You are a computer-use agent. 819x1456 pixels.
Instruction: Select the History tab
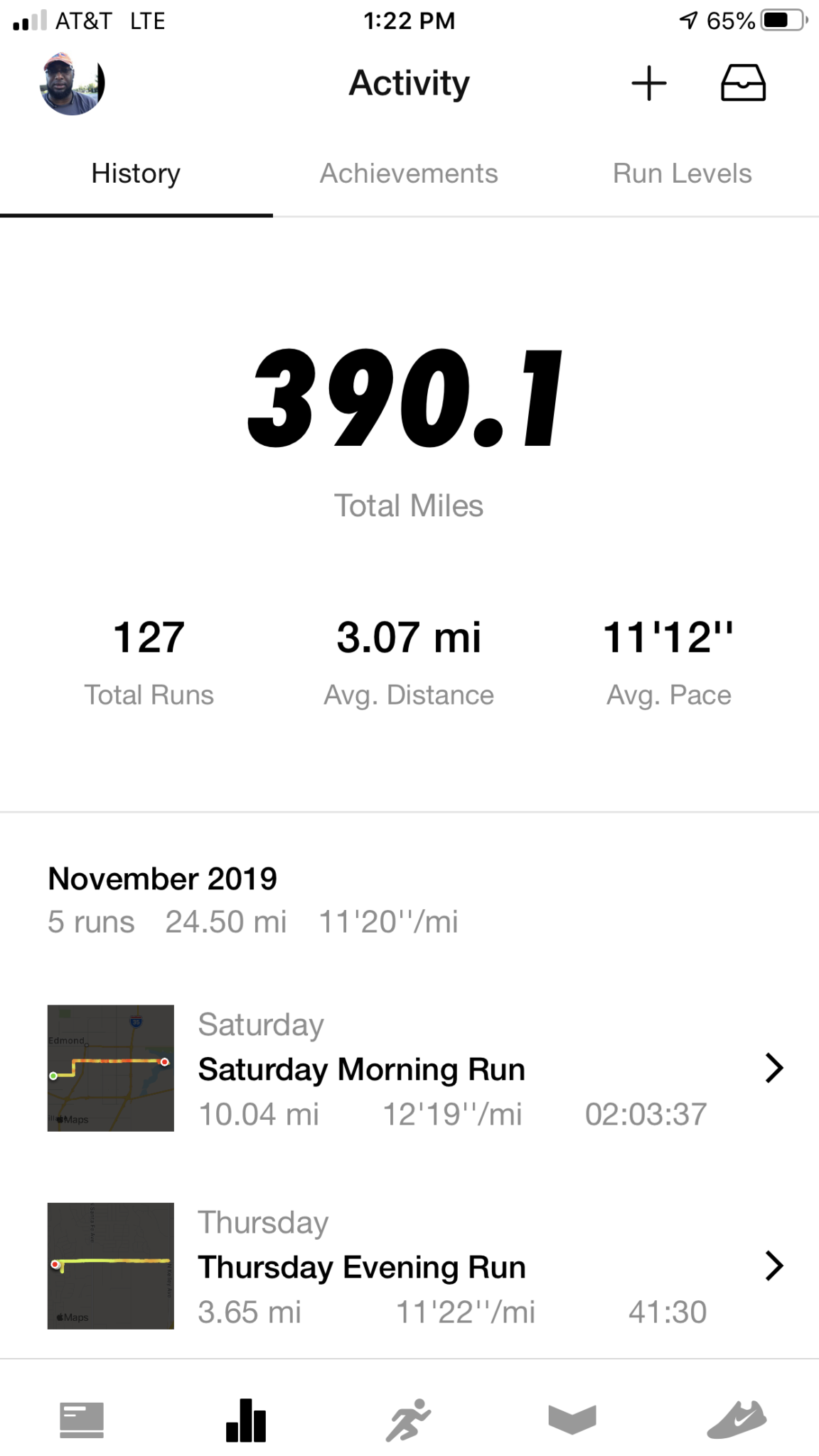(136, 173)
